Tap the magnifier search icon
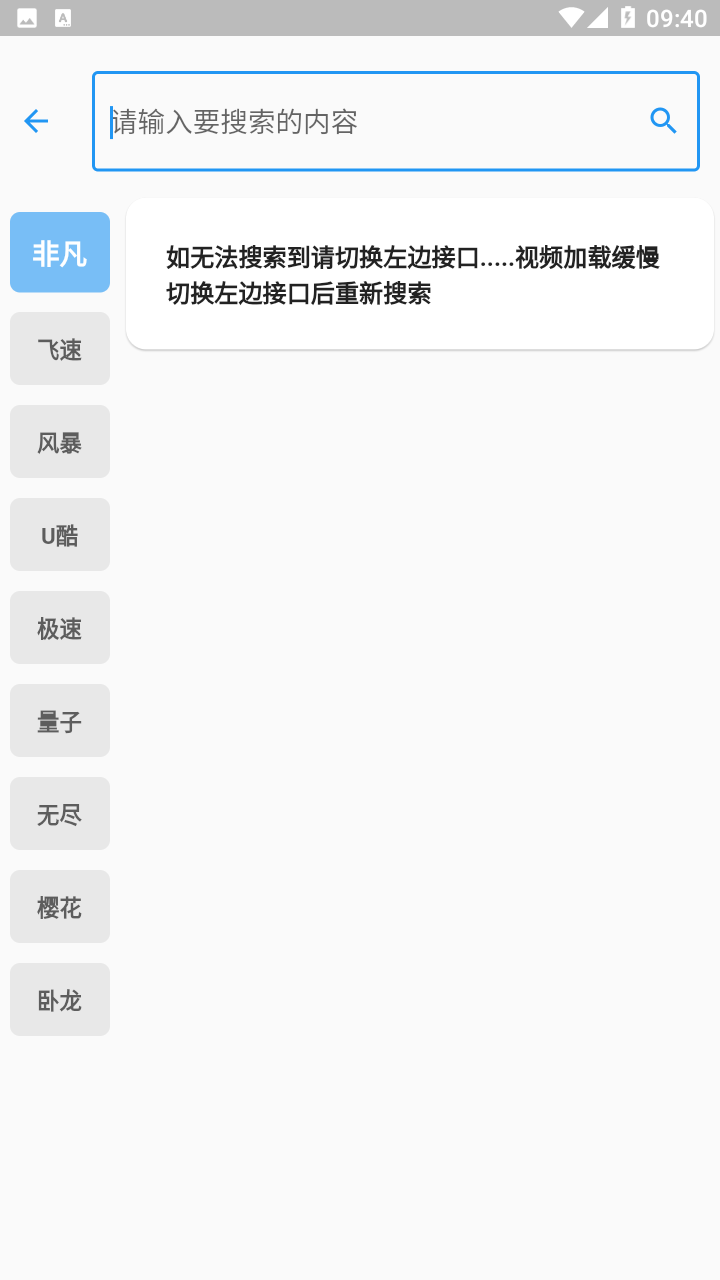Viewport: 720px width, 1280px height. (664, 122)
